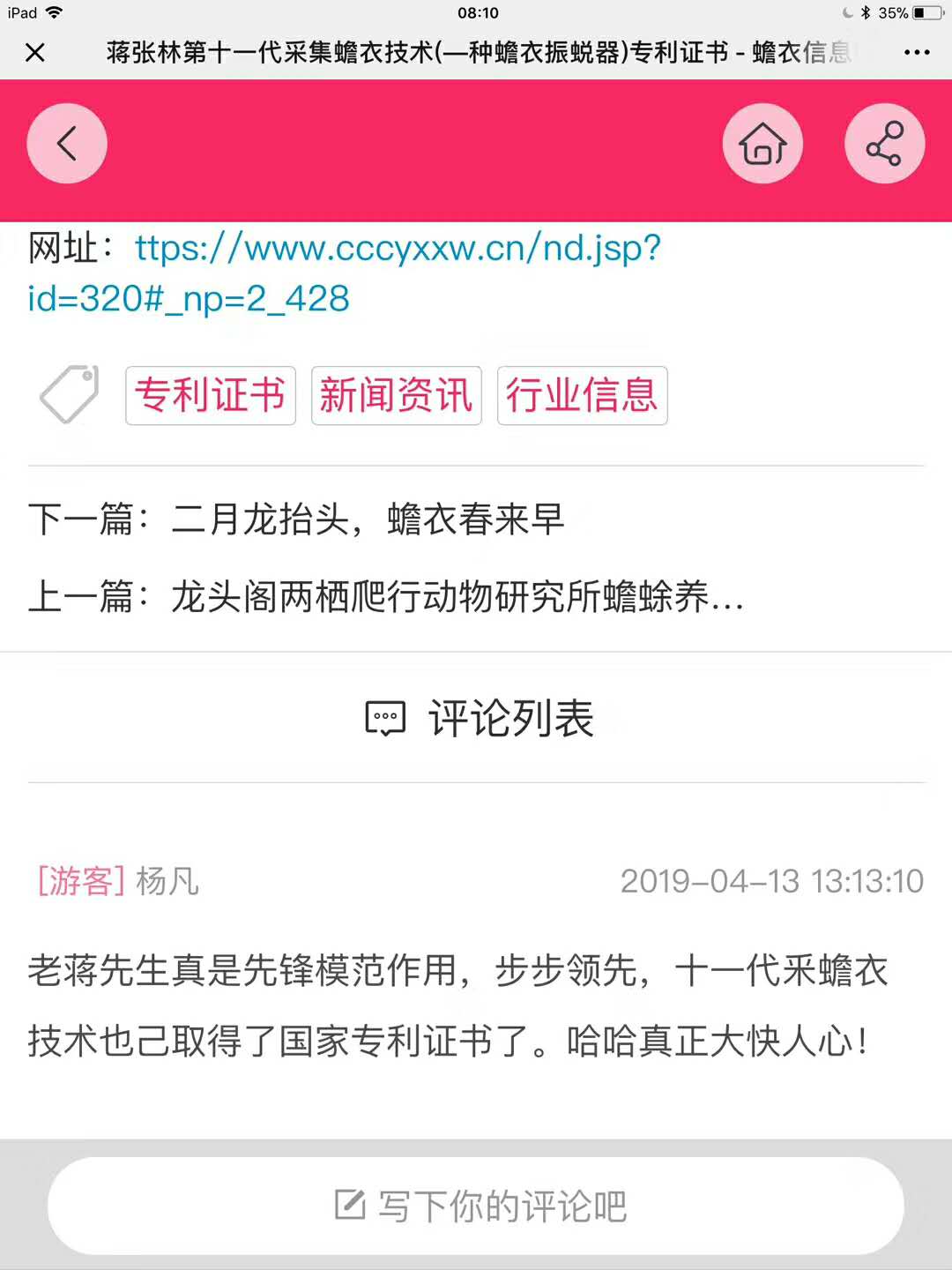The image size is (952, 1270).
Task: Select the 新闻资讯 tag
Action: [397, 395]
